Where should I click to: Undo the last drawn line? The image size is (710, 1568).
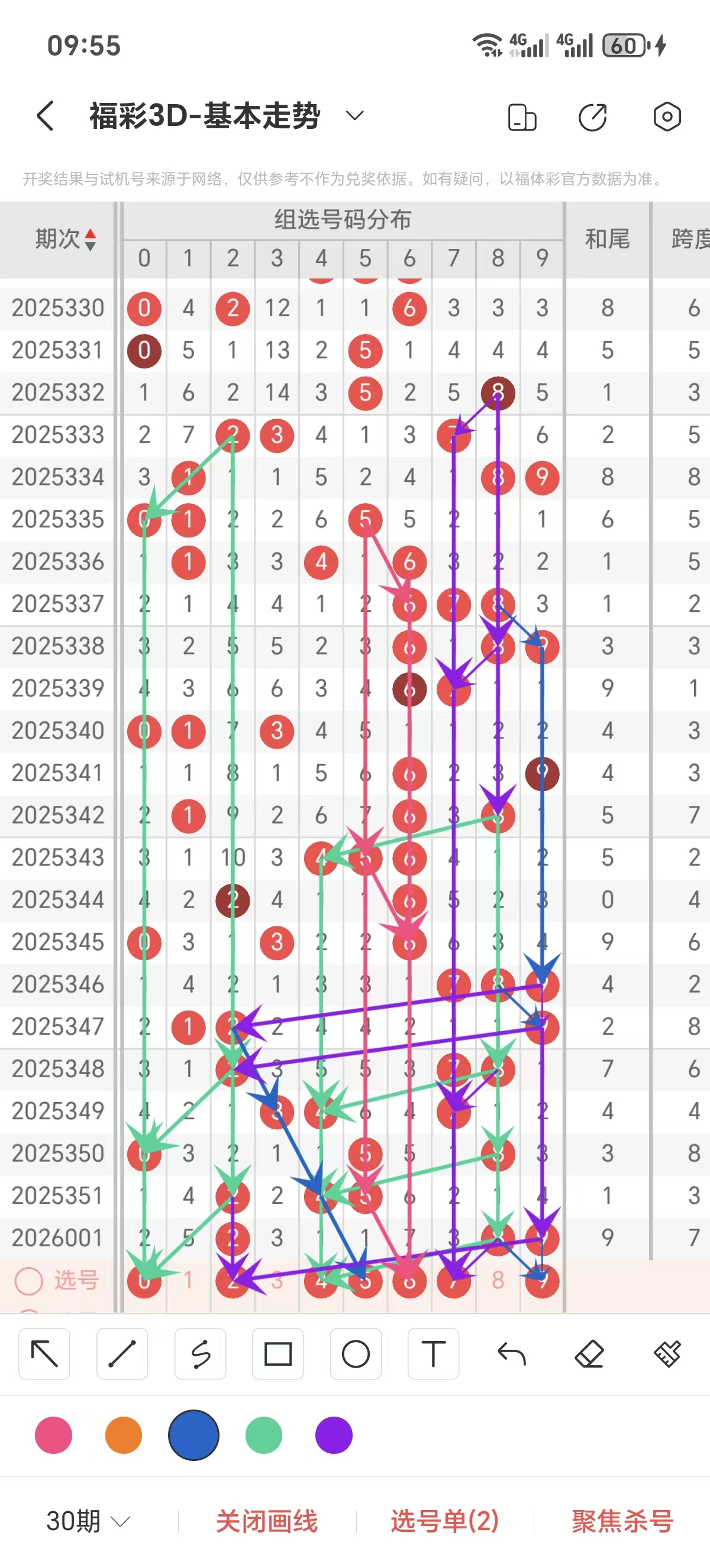coord(511,1354)
